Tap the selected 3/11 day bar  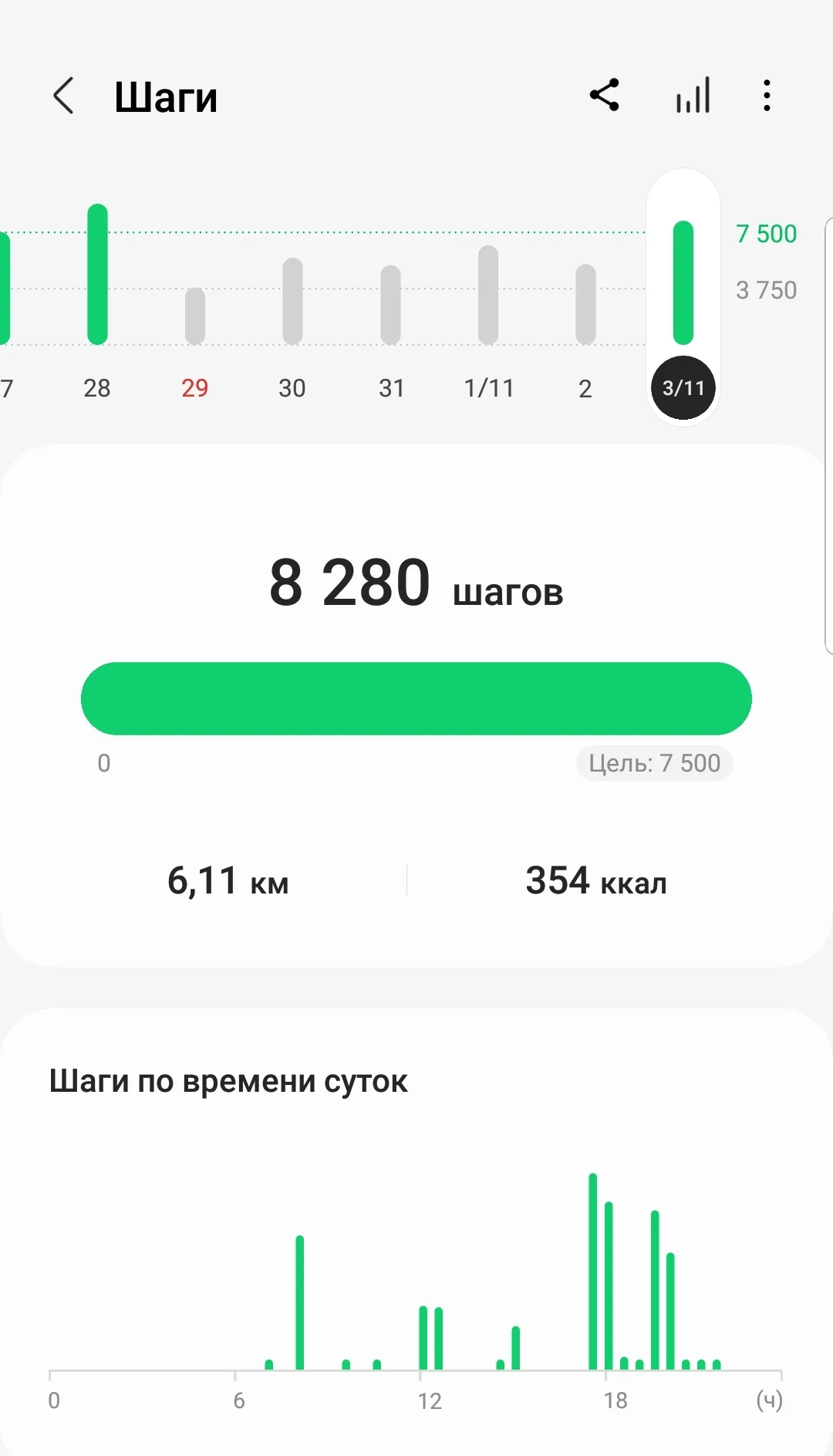point(683,283)
